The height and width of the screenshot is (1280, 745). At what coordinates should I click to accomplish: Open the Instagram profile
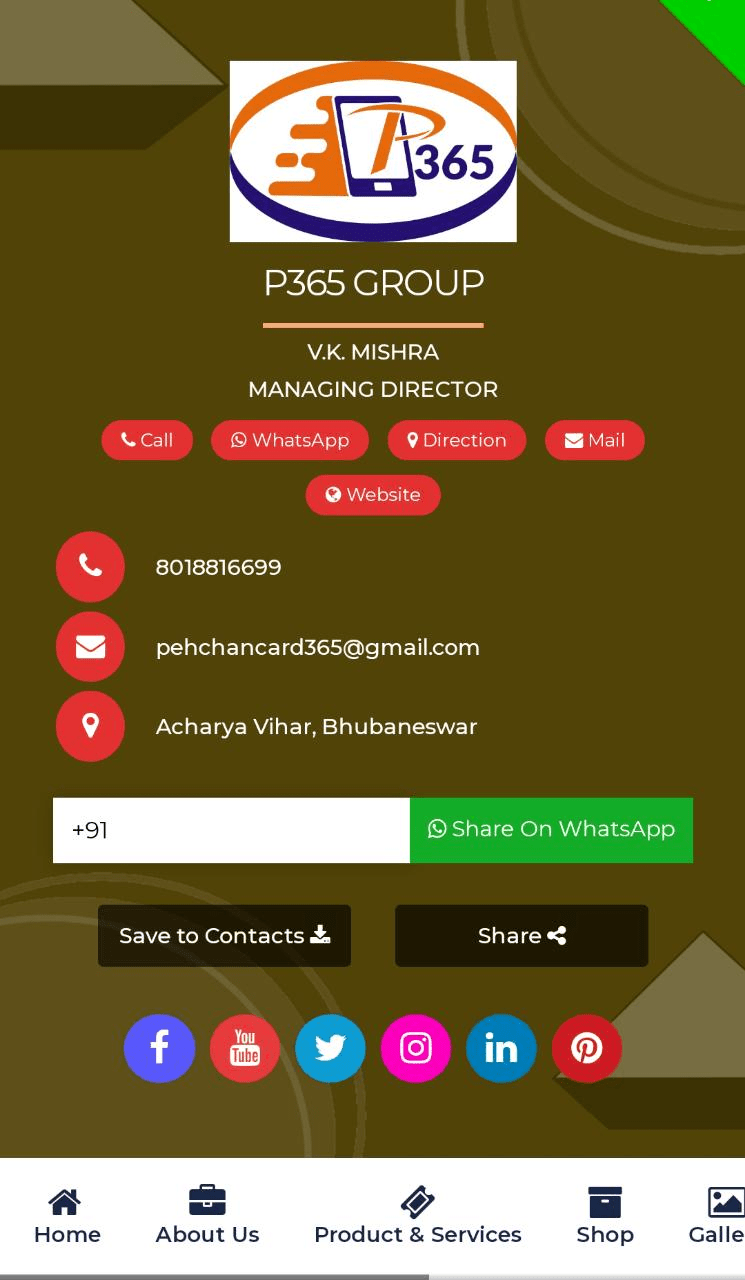[x=416, y=1048]
